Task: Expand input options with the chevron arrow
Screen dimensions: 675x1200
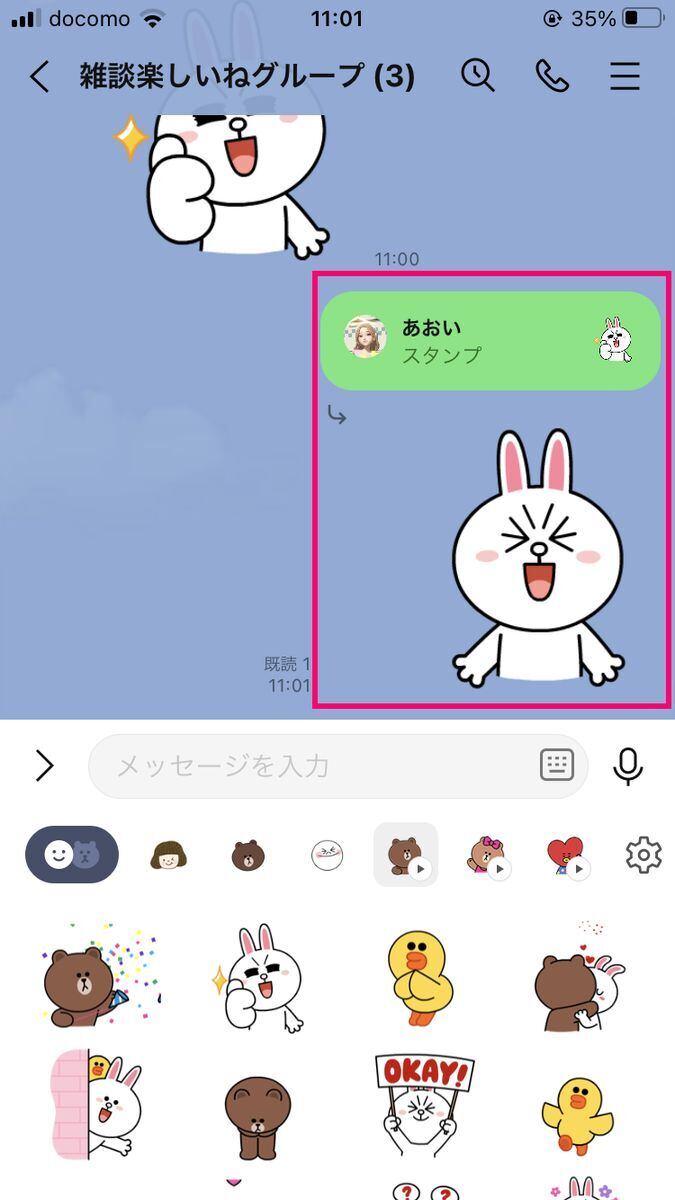Action: click(44, 766)
